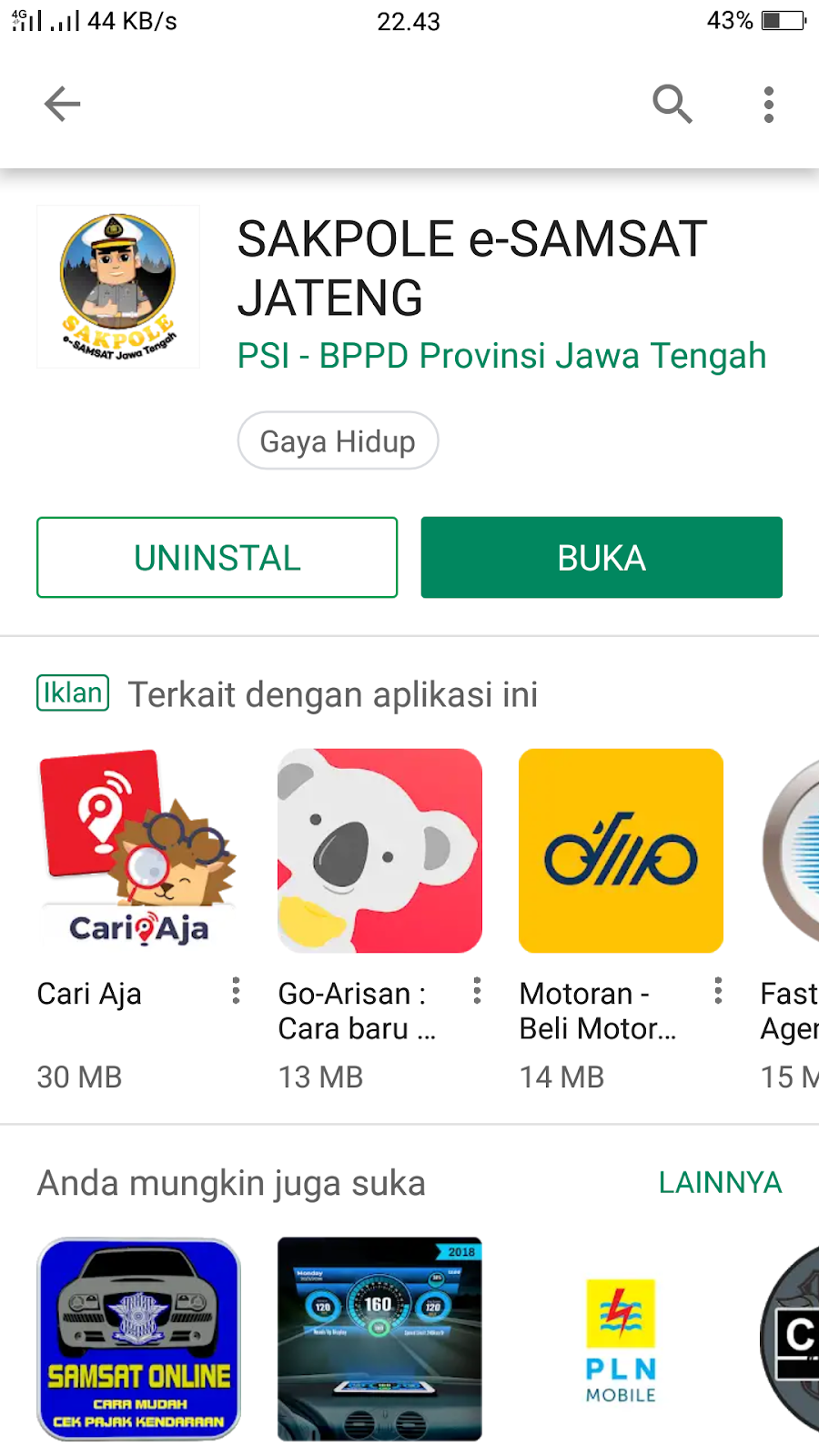The image size is (819, 1456).
Task: Open the Samsat Online app tile
Action: pos(138,1339)
